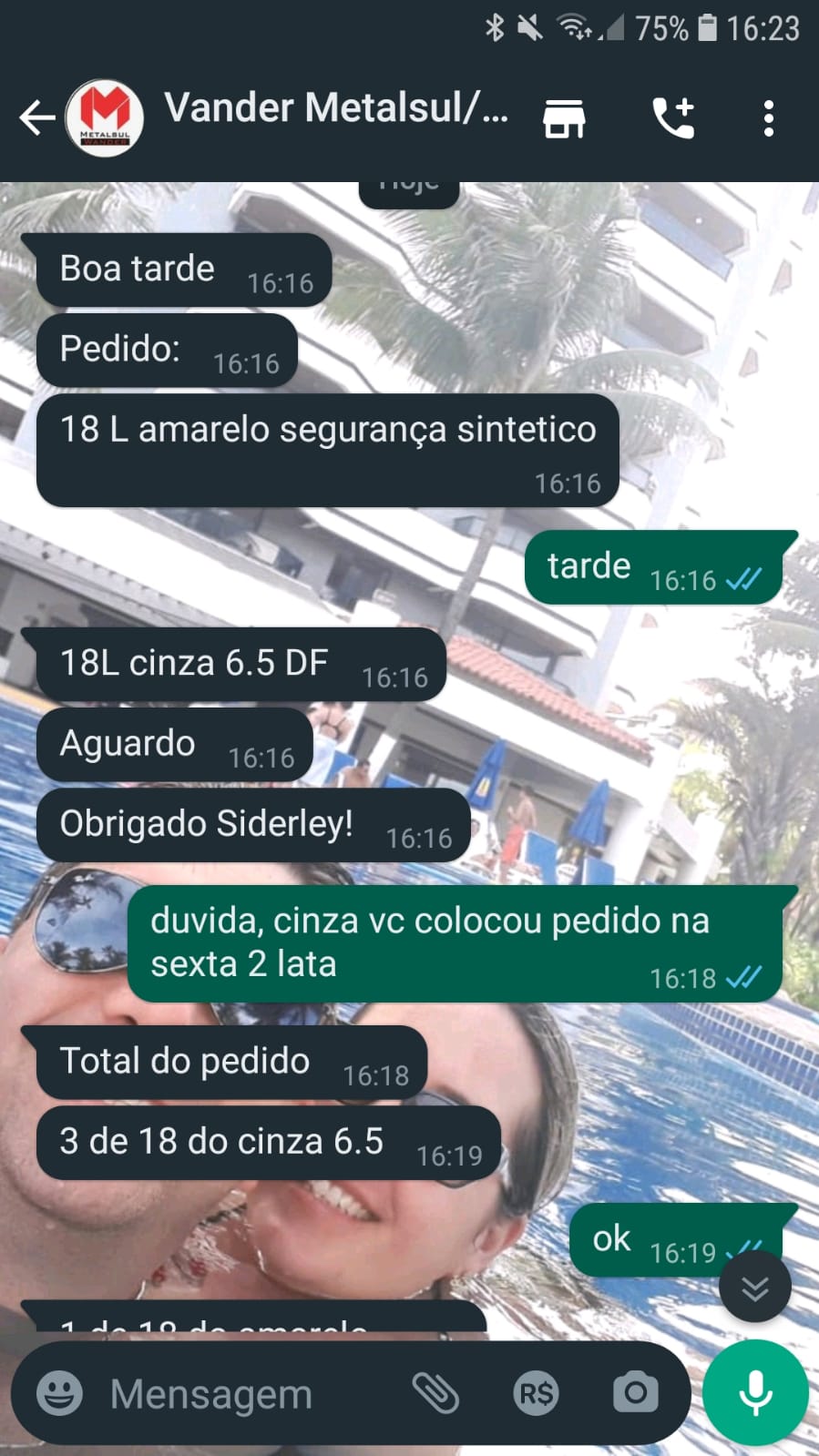
Task: Jump to the latest messages
Action: click(754, 1288)
